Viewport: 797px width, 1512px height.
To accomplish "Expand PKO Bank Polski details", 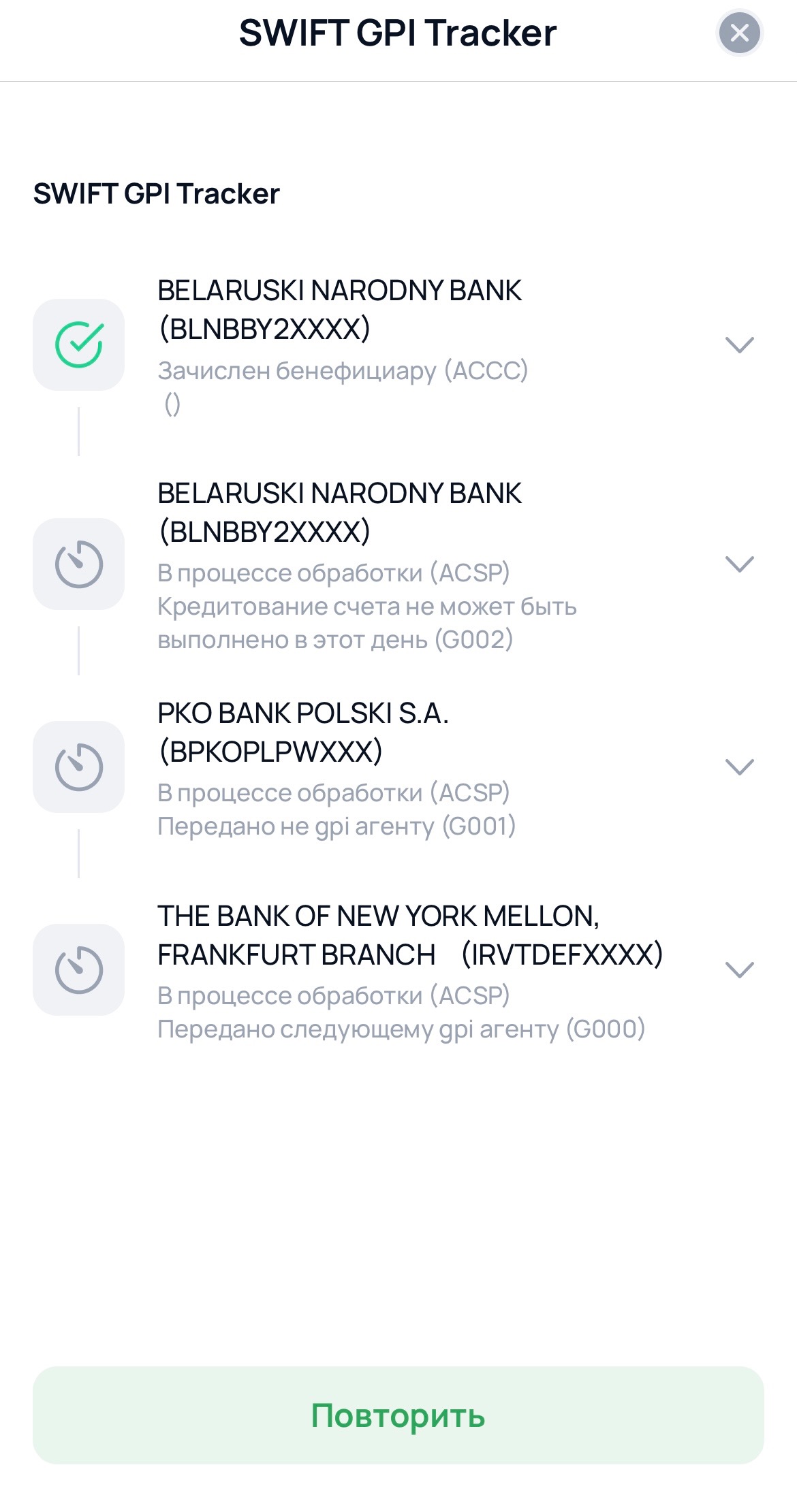I will coord(739,767).
